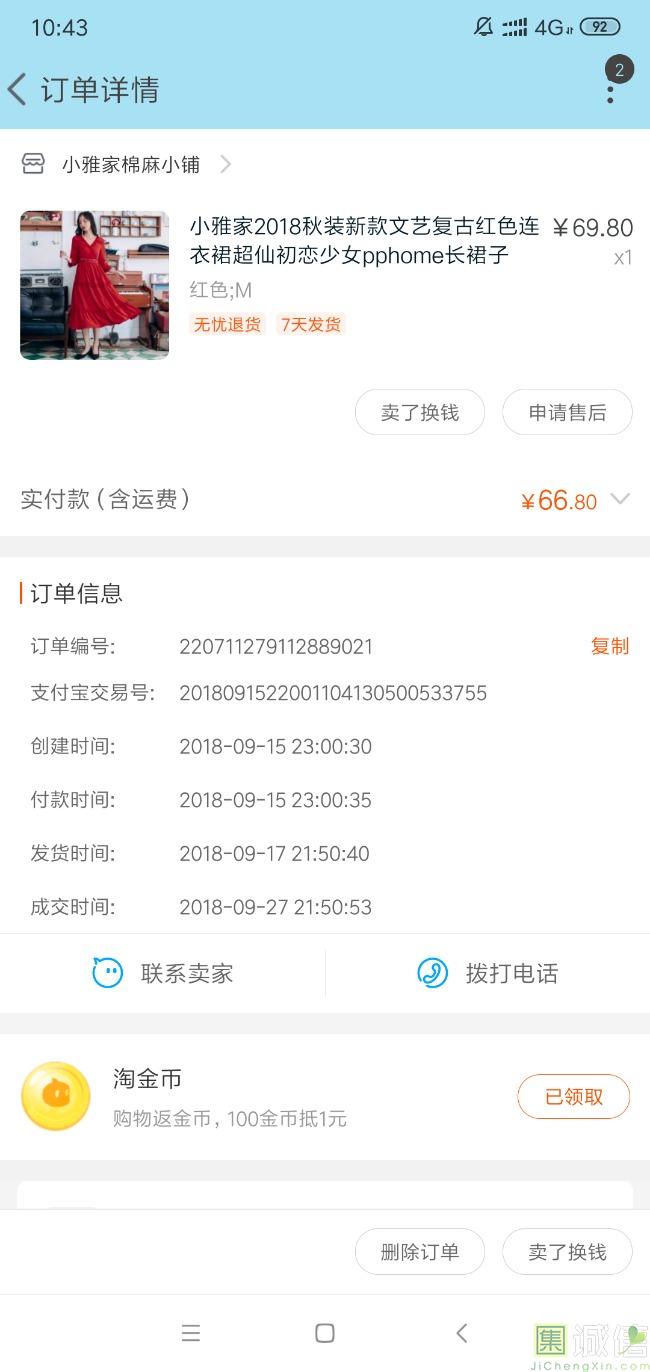Tap the 已领取 button for 淘金币
The width and height of the screenshot is (650, 1372).
[x=573, y=1097]
